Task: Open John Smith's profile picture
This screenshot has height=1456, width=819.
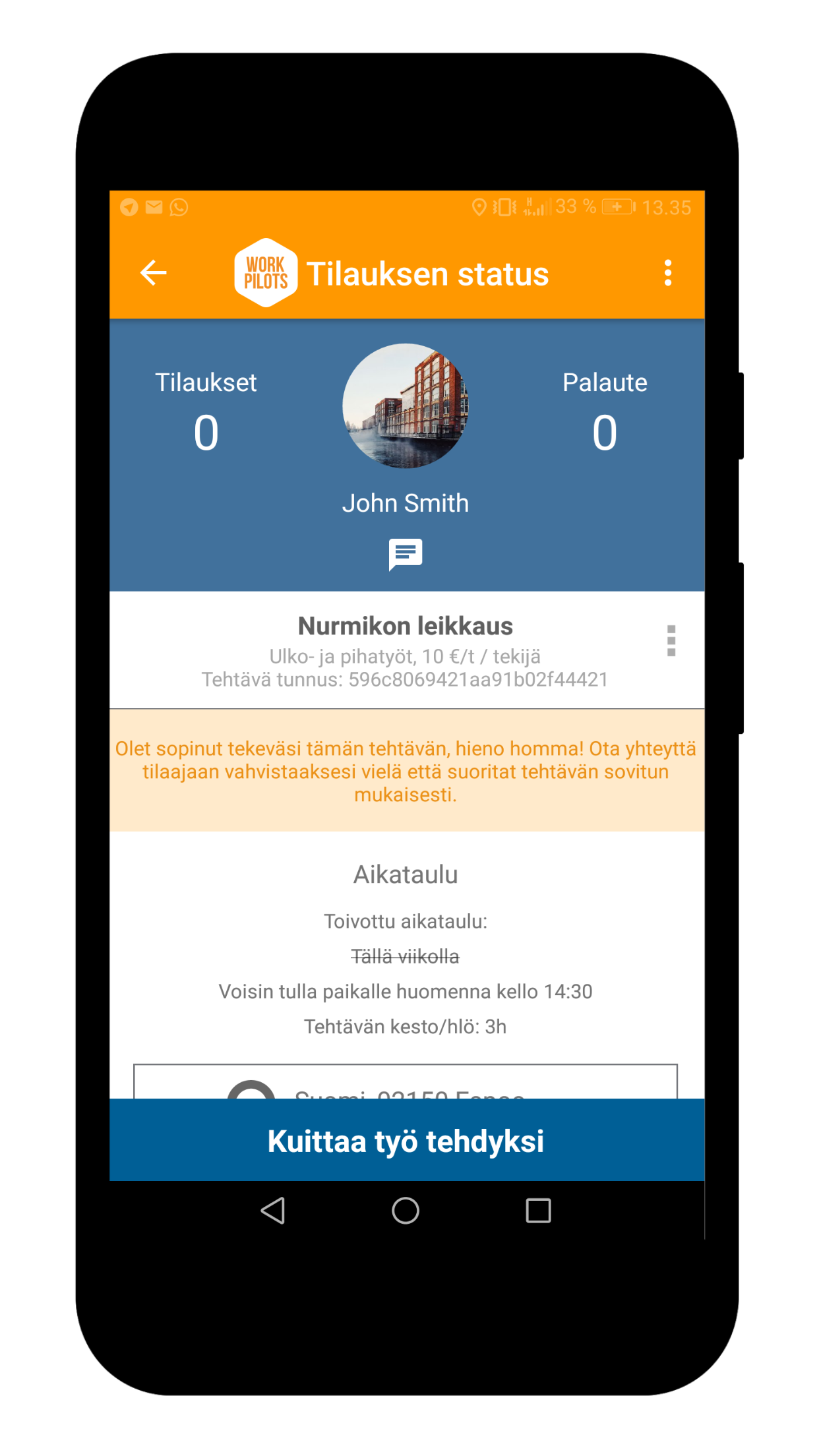Action: (406, 406)
